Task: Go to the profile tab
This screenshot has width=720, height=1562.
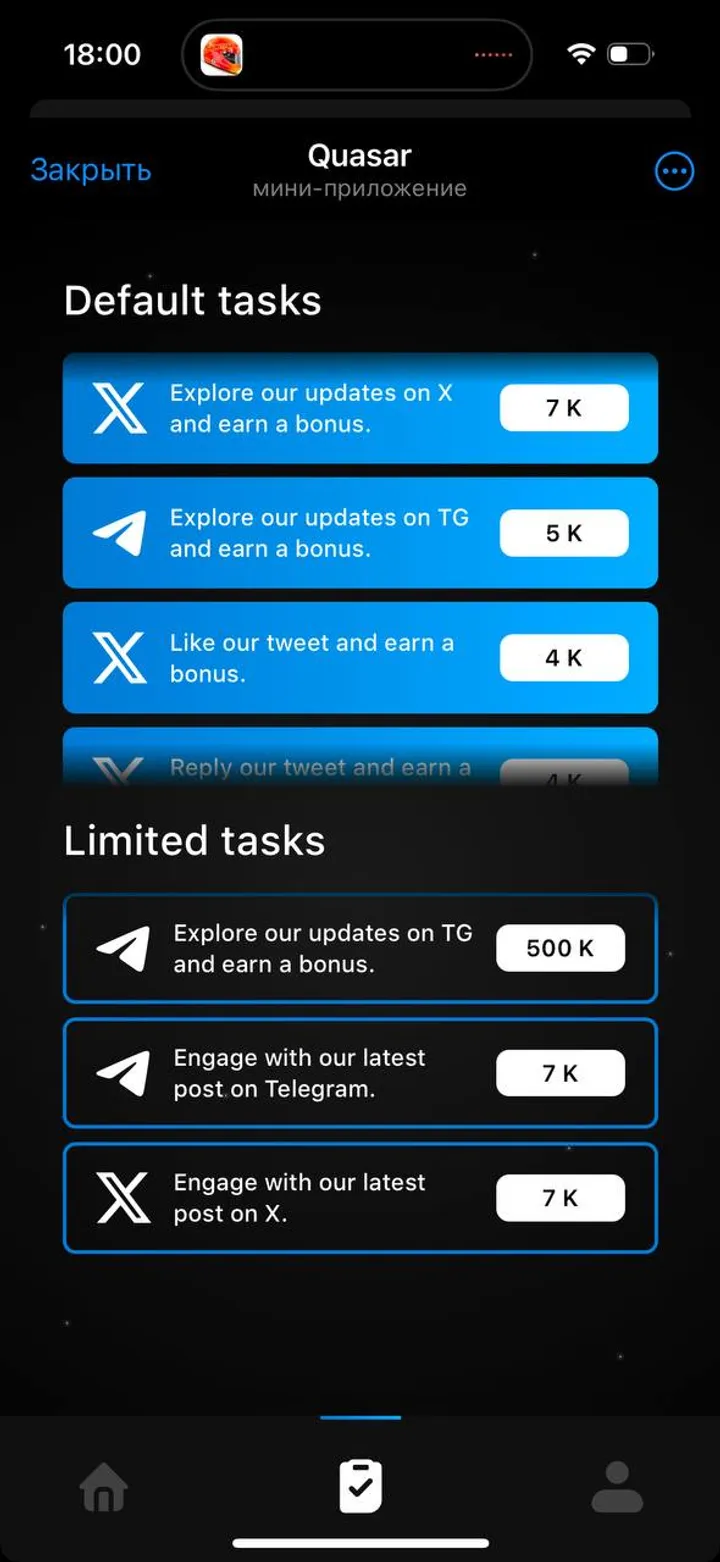Action: (x=616, y=1487)
